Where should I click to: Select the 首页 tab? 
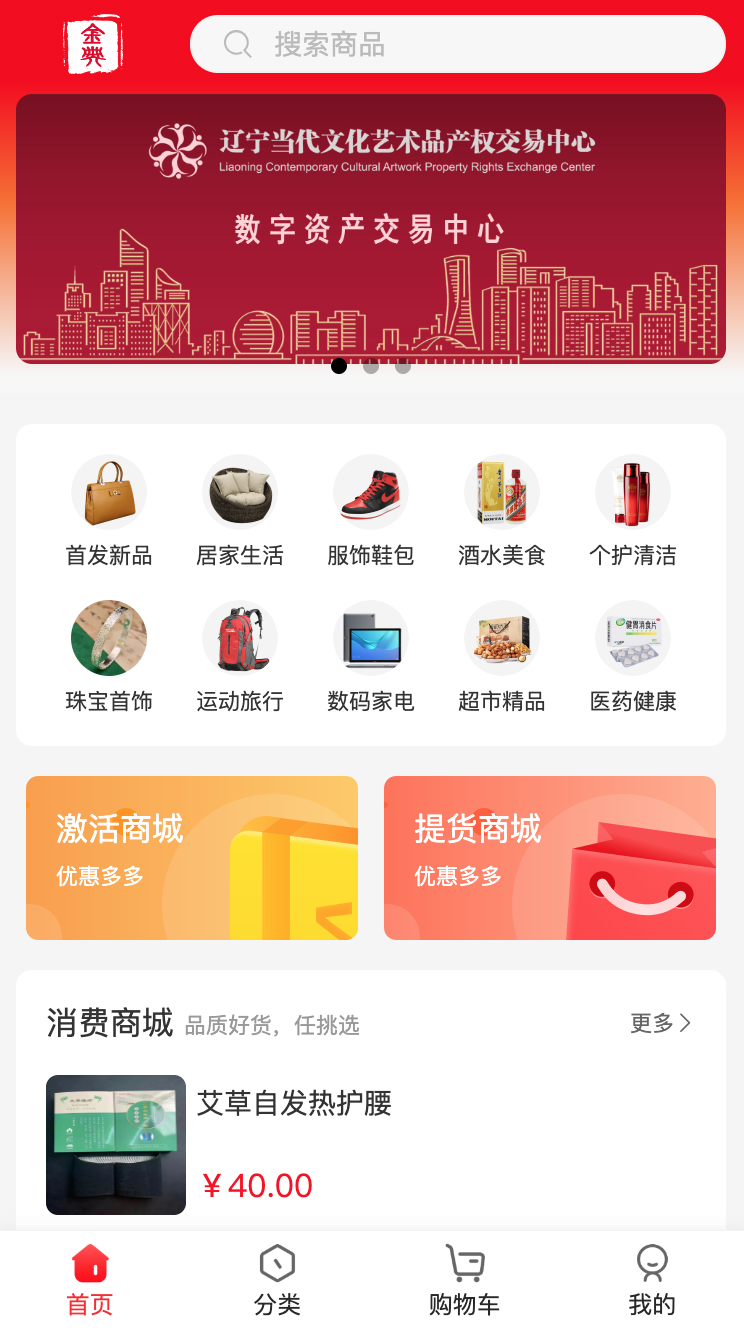coord(90,1280)
